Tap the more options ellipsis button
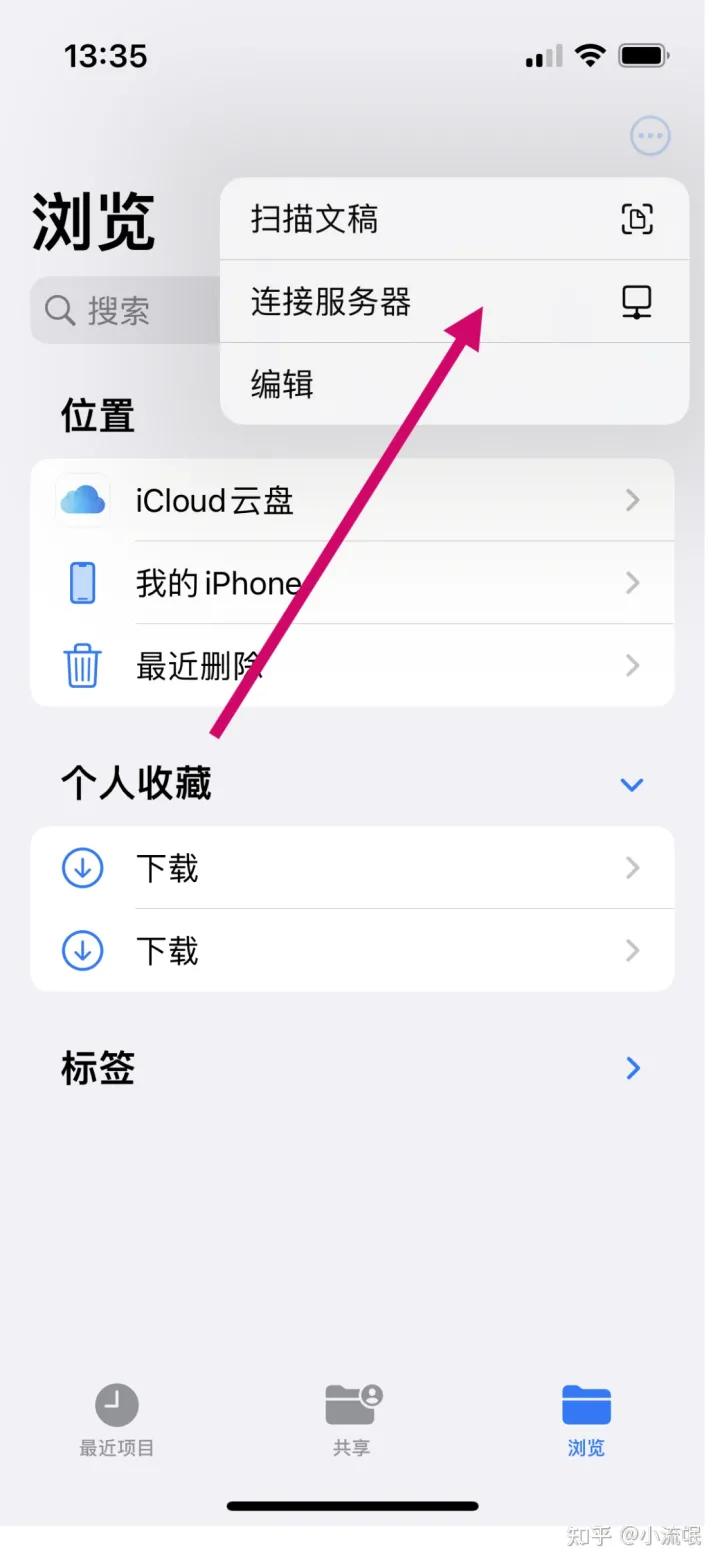Image resolution: width=720 pixels, height=1566 pixels. click(649, 136)
